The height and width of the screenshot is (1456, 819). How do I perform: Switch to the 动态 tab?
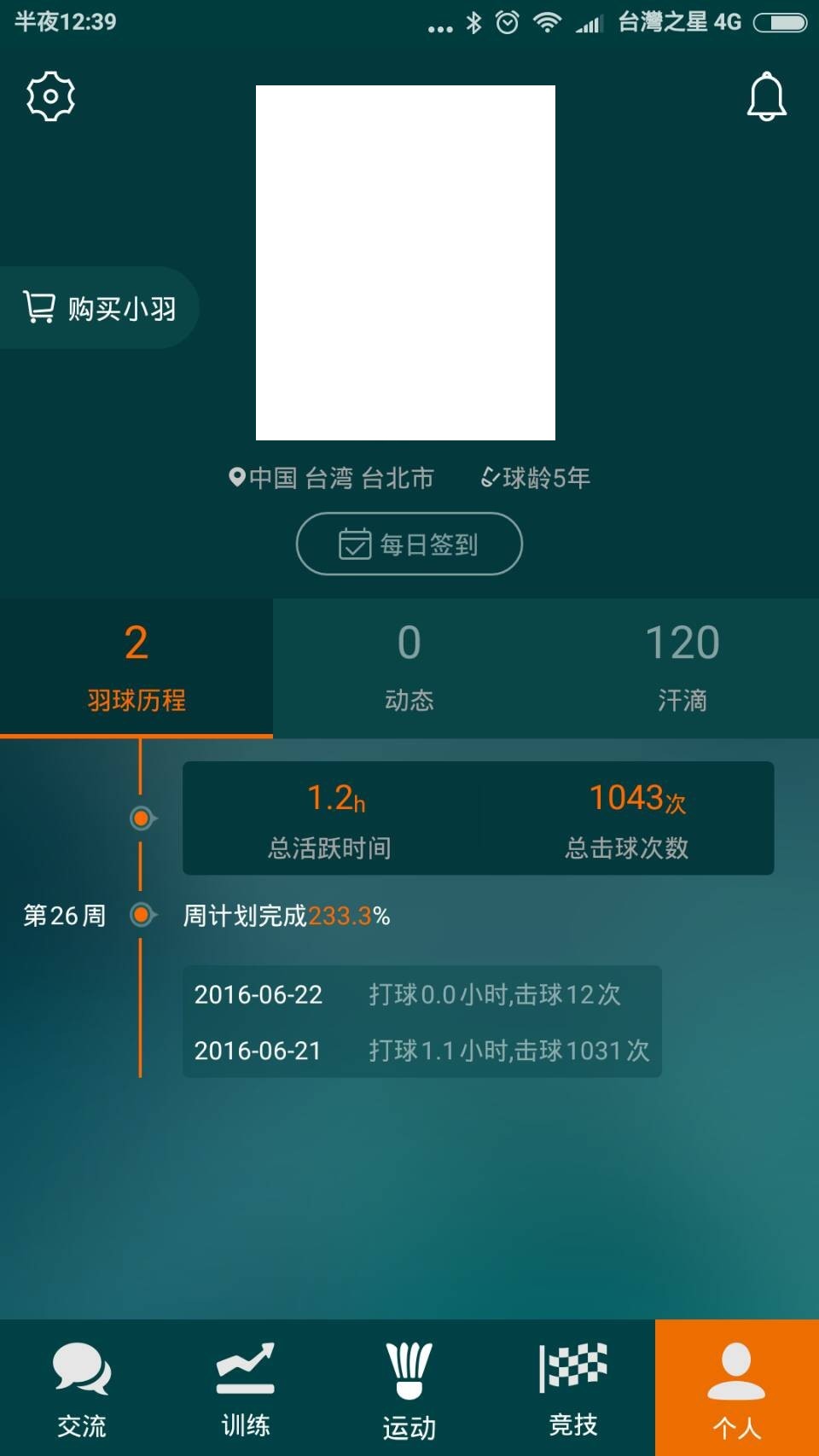409,667
